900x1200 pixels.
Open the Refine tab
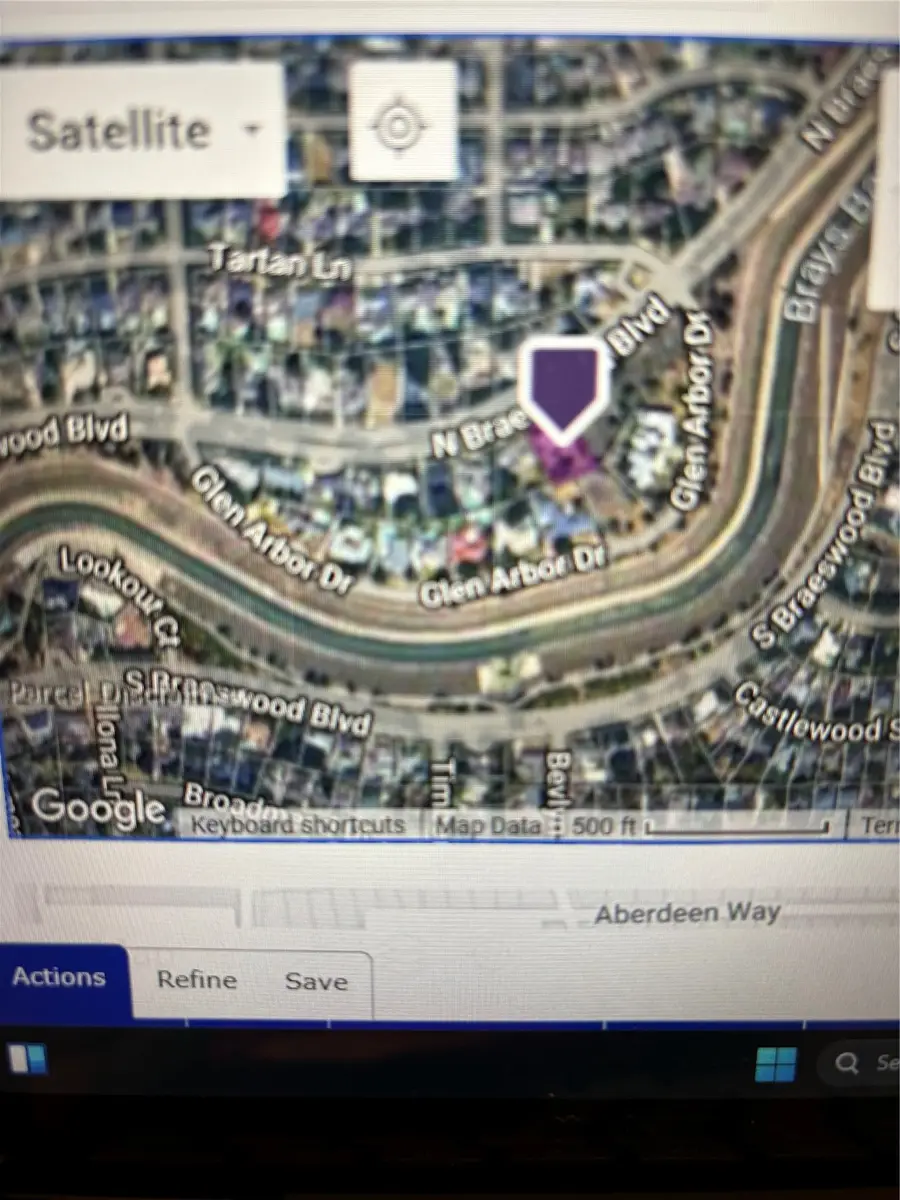(x=197, y=981)
